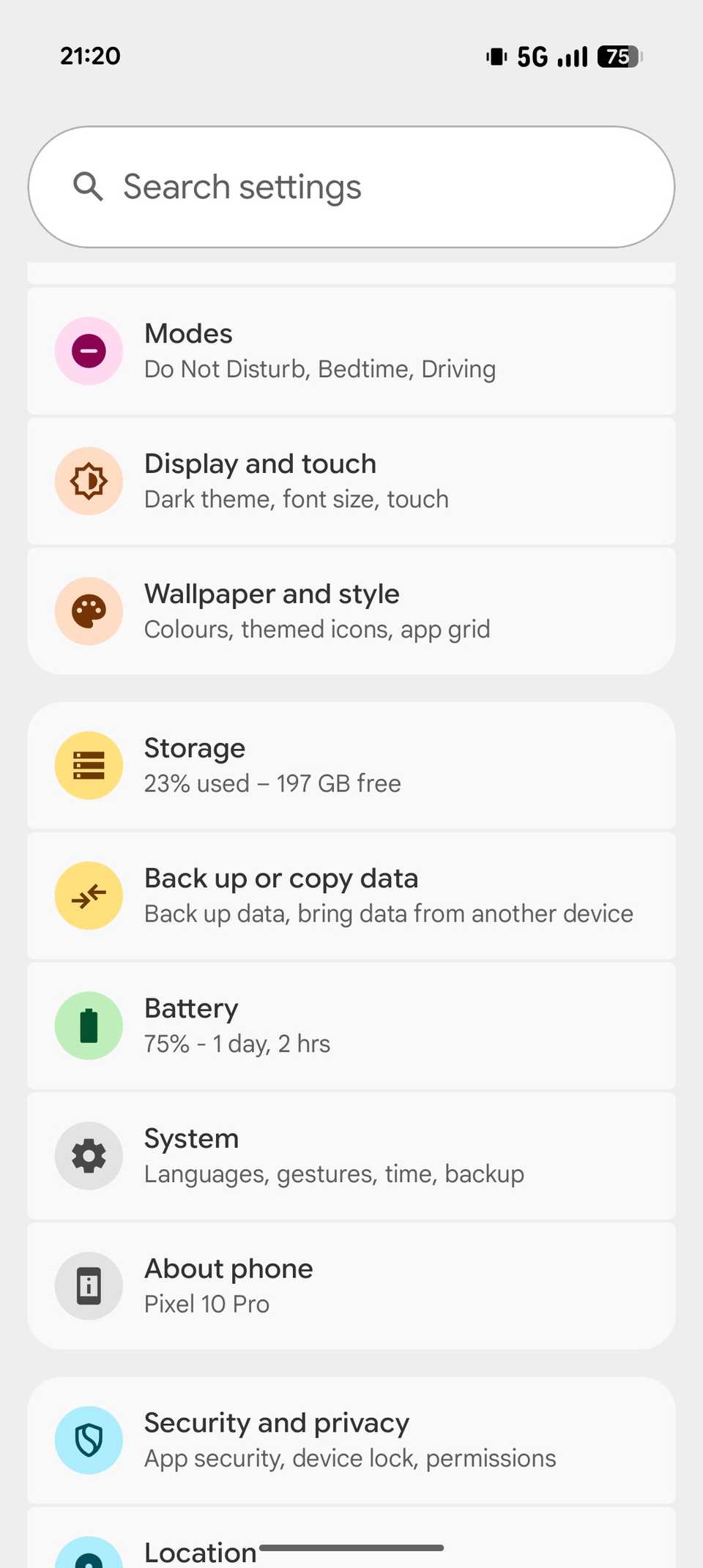Select Back up or copy data
This screenshot has height=1568, width=703.
click(351, 895)
